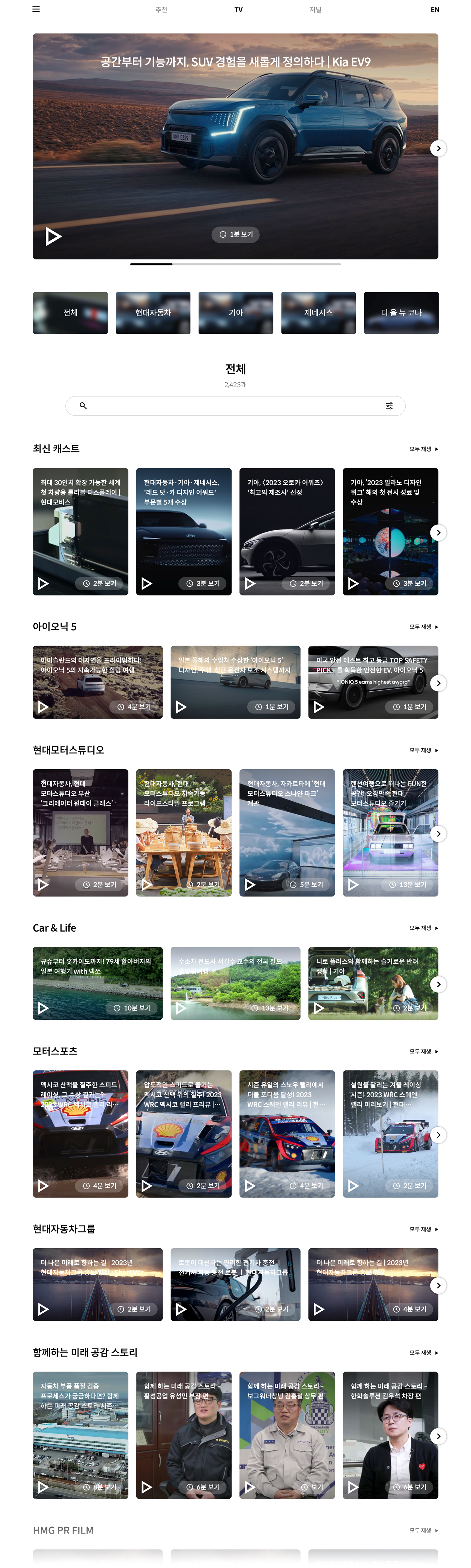Screen dimensions: 471x1568
Task: Open 로봇이 대신하는 전기차 충전 video
Action: pyautogui.click(x=235, y=1284)
